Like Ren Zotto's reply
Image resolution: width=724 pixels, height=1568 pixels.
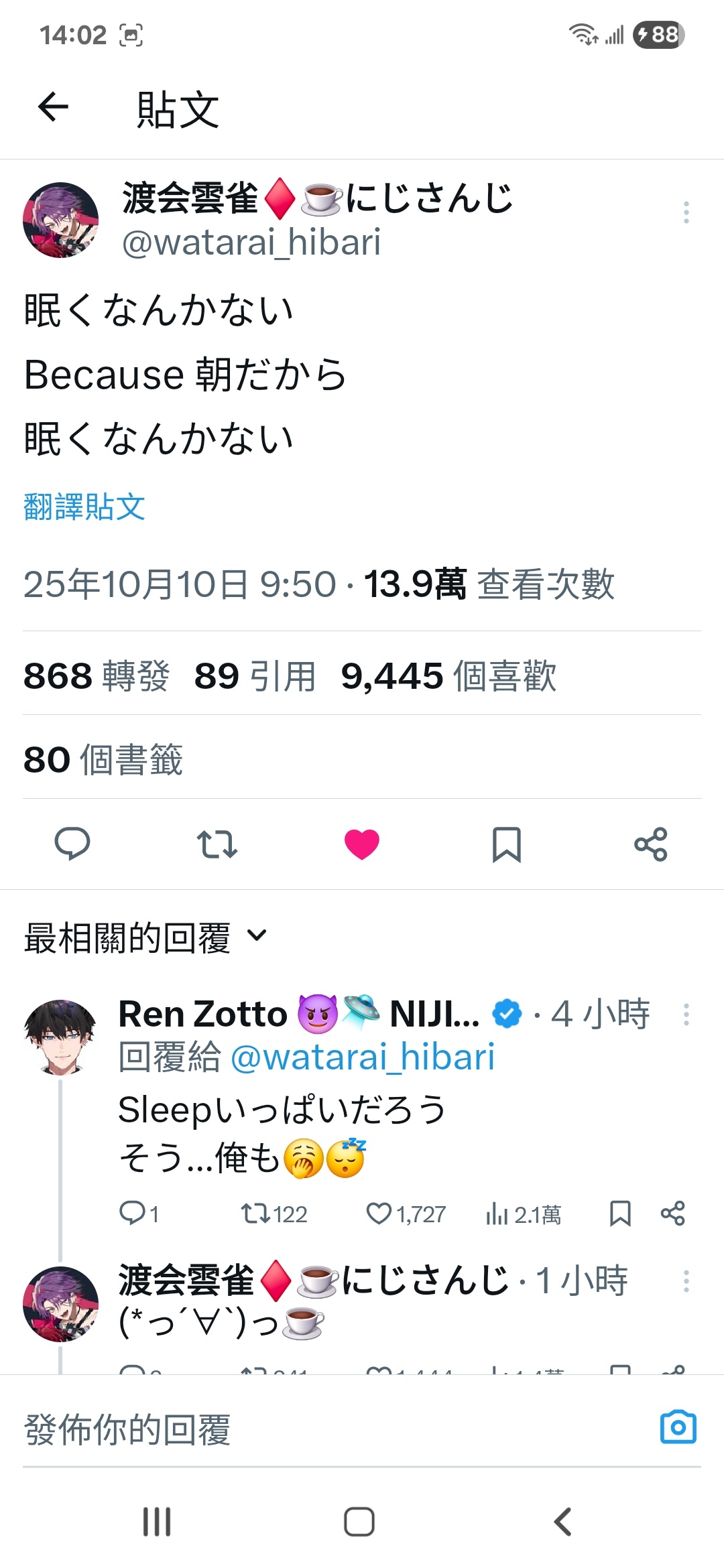click(x=379, y=1214)
